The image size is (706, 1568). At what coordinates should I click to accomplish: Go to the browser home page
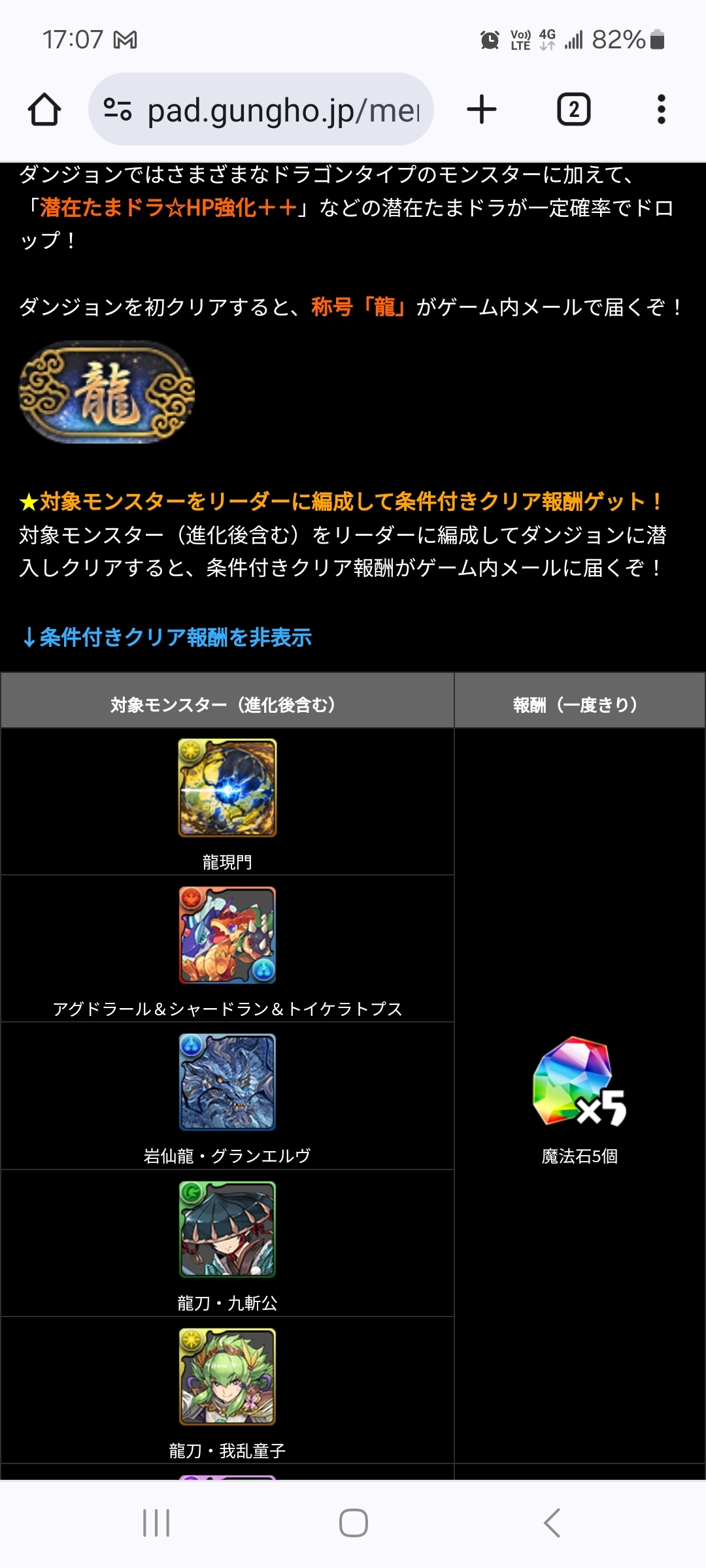pyautogui.click(x=44, y=109)
